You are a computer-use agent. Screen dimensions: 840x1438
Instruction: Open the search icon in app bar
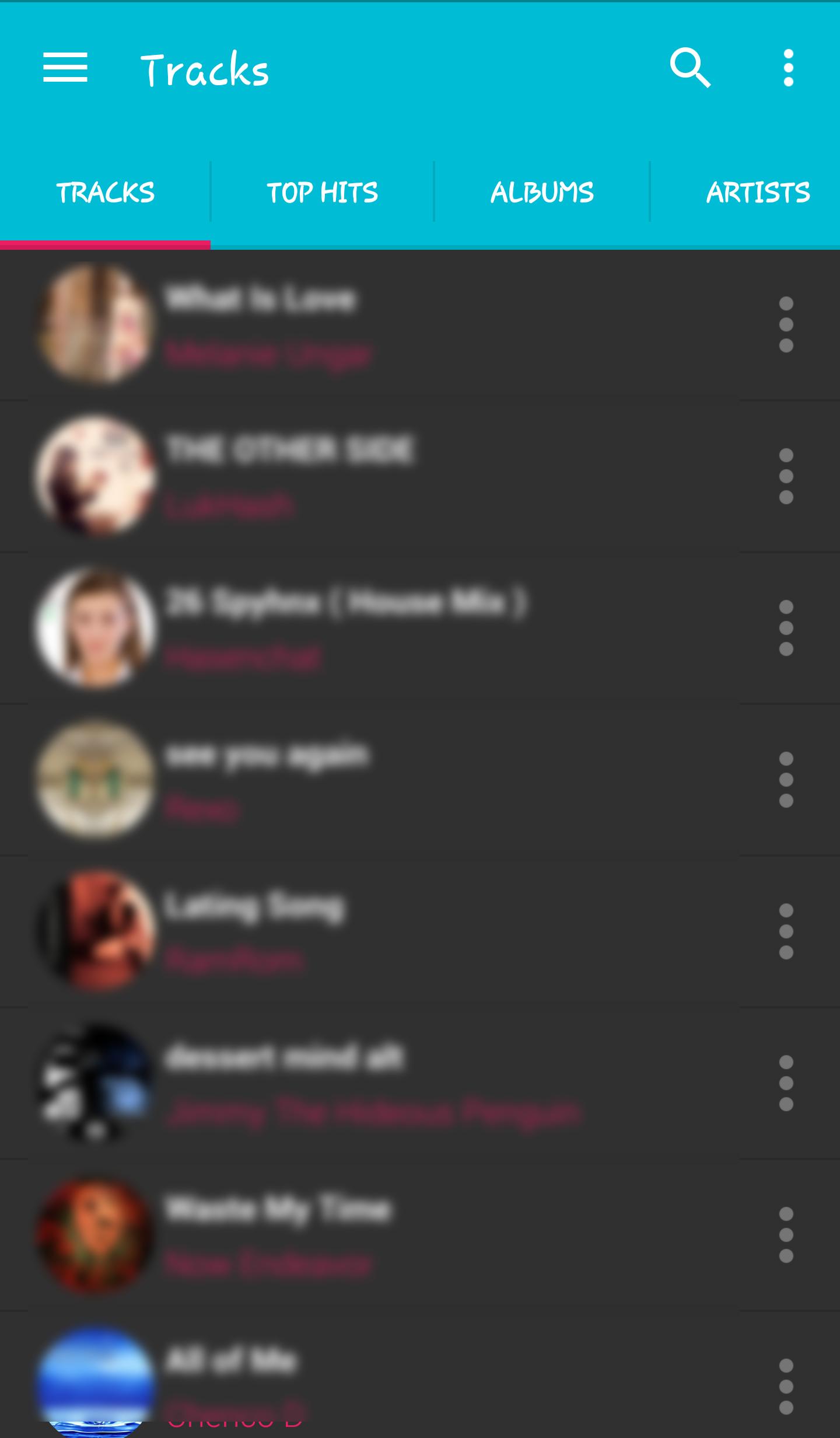tap(690, 68)
